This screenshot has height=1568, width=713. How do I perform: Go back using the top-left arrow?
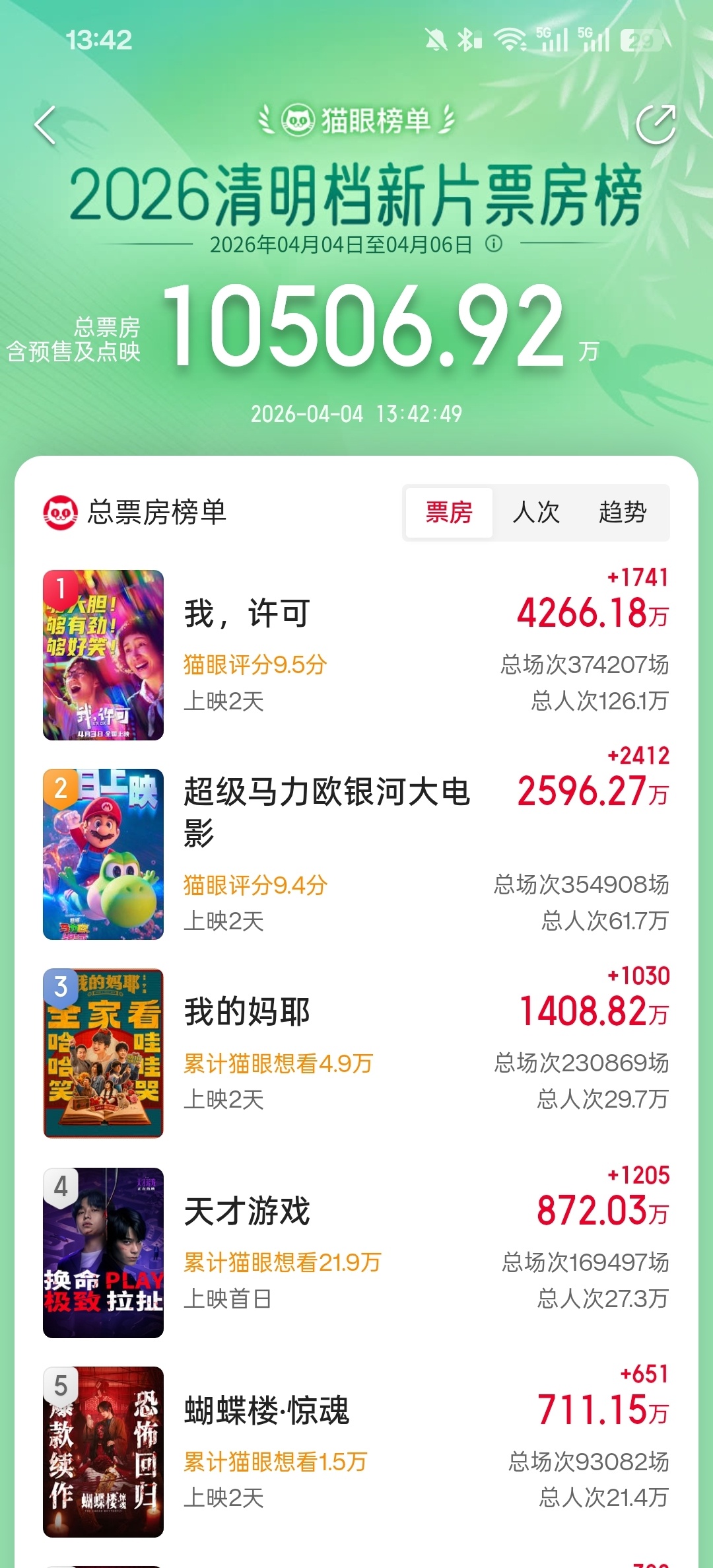(45, 125)
